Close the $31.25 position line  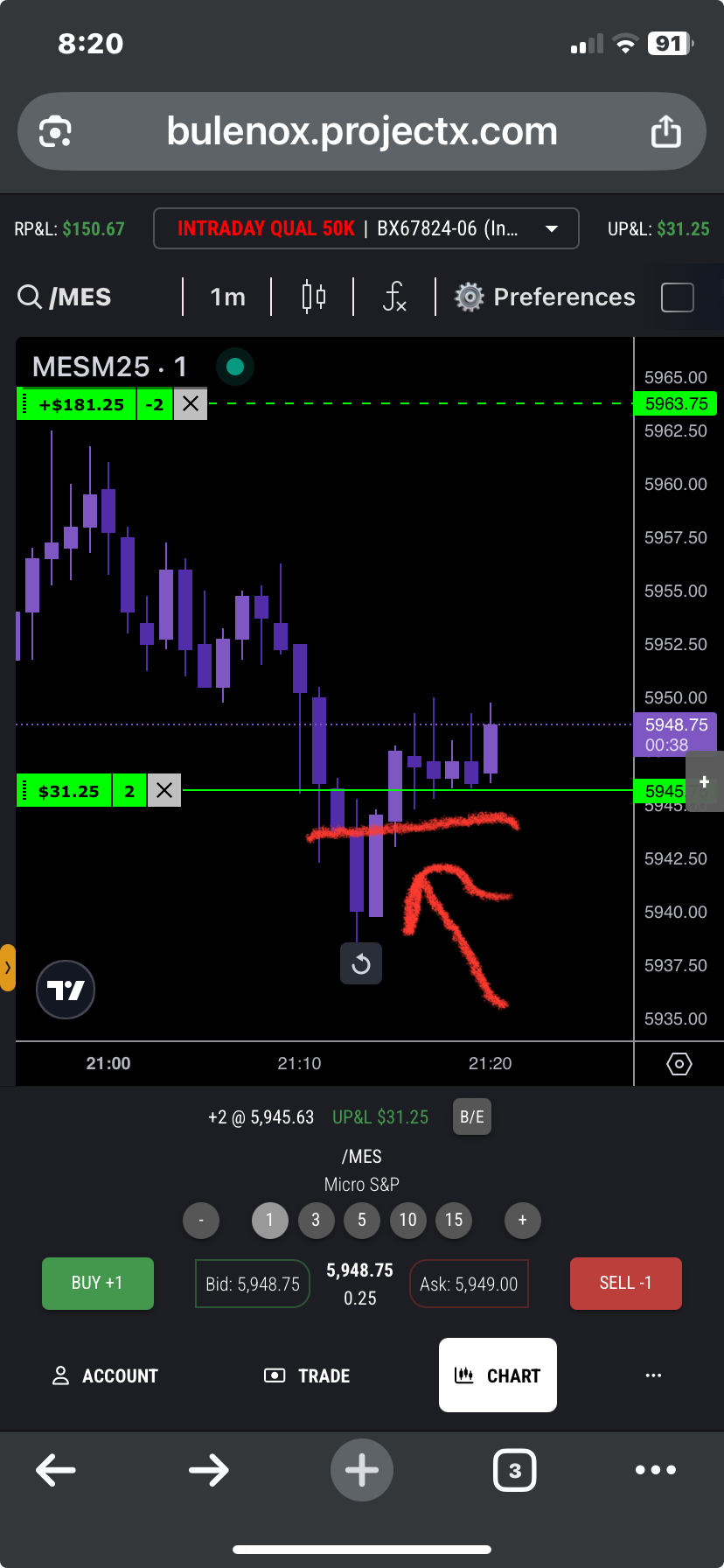tap(164, 791)
